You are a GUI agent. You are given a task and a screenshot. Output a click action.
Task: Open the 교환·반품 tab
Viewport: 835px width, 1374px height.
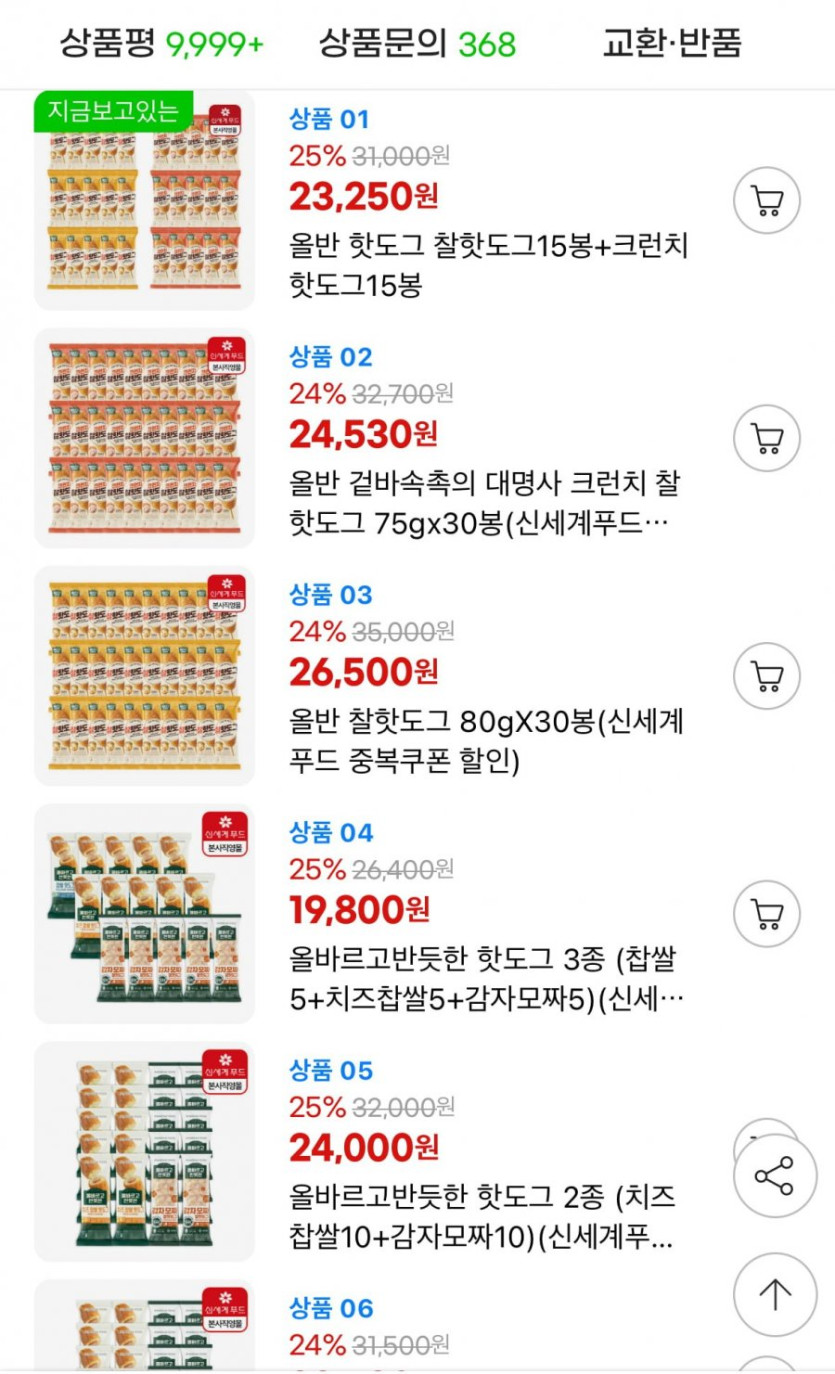tap(672, 43)
